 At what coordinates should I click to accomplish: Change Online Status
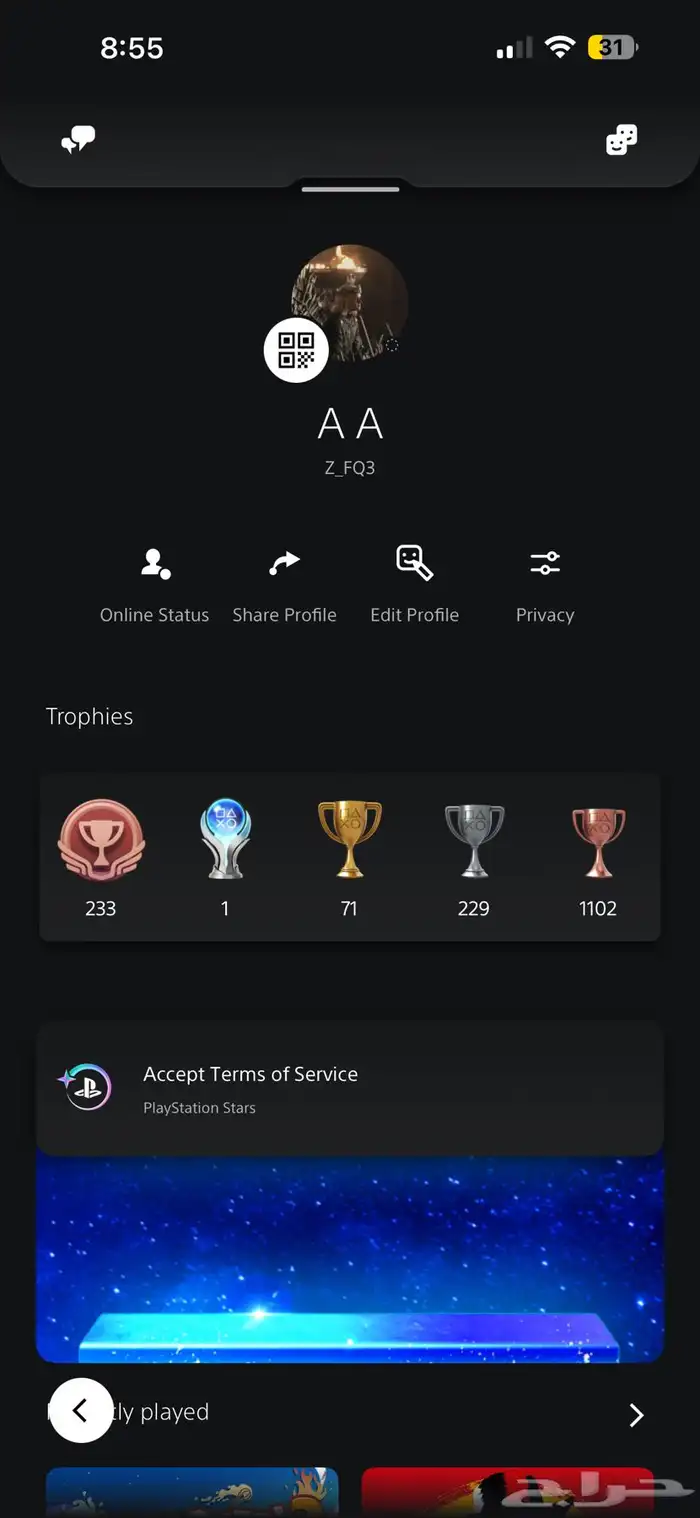pos(154,586)
